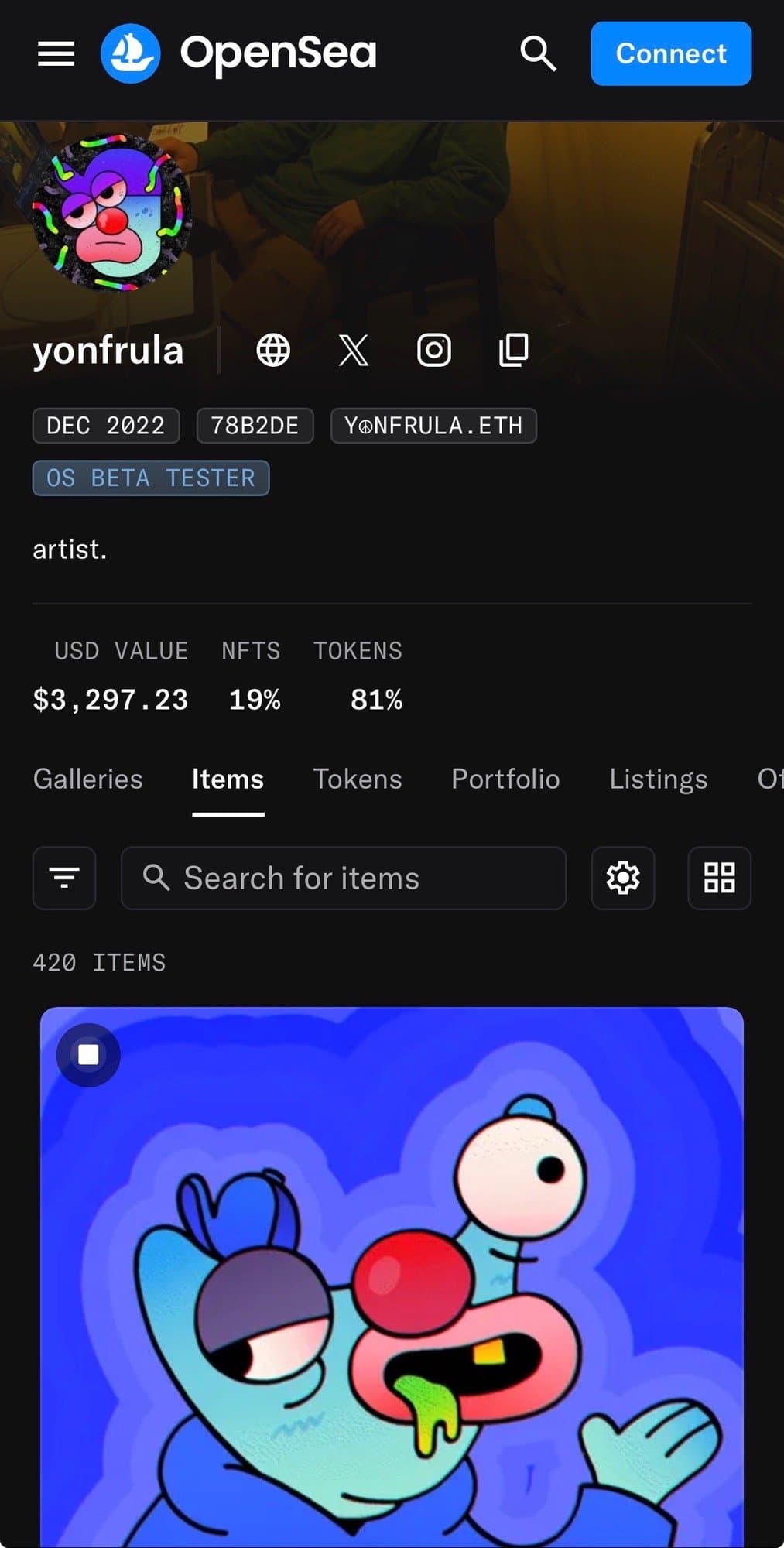Viewport: 784px width, 1548px height.
Task: Open the global search magnifier
Action: coord(538,53)
